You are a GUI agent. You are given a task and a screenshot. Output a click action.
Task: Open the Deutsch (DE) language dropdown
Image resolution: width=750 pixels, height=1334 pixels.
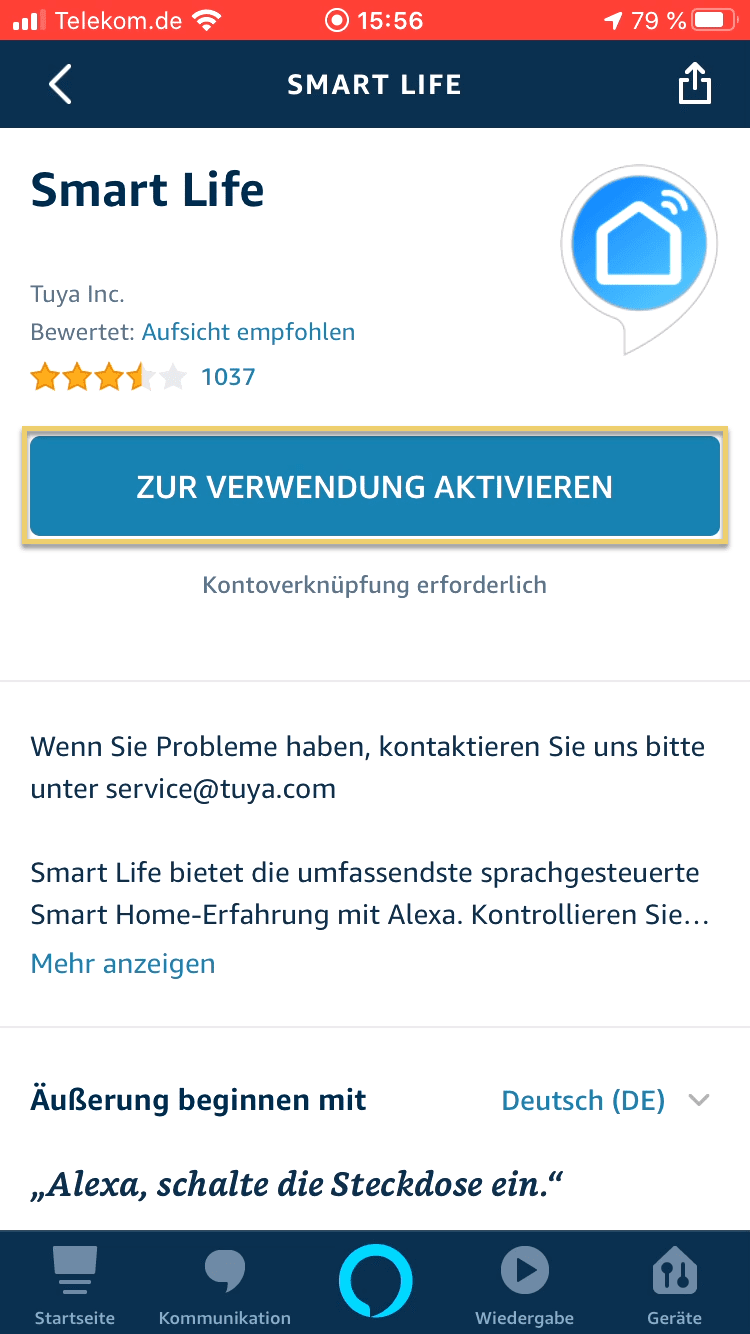click(x=605, y=1101)
